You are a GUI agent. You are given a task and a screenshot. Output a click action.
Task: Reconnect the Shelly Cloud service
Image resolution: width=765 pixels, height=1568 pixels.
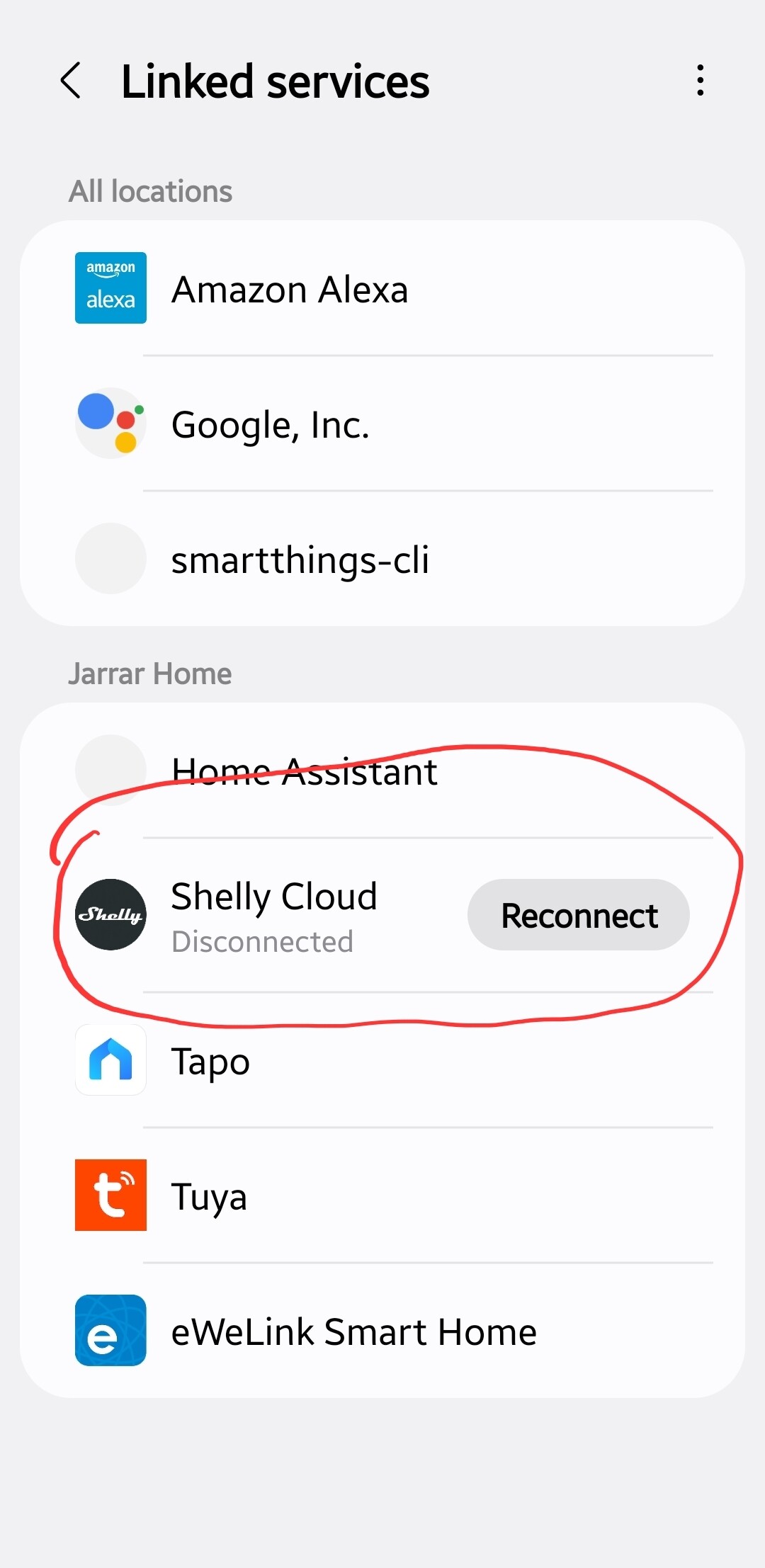(x=578, y=915)
